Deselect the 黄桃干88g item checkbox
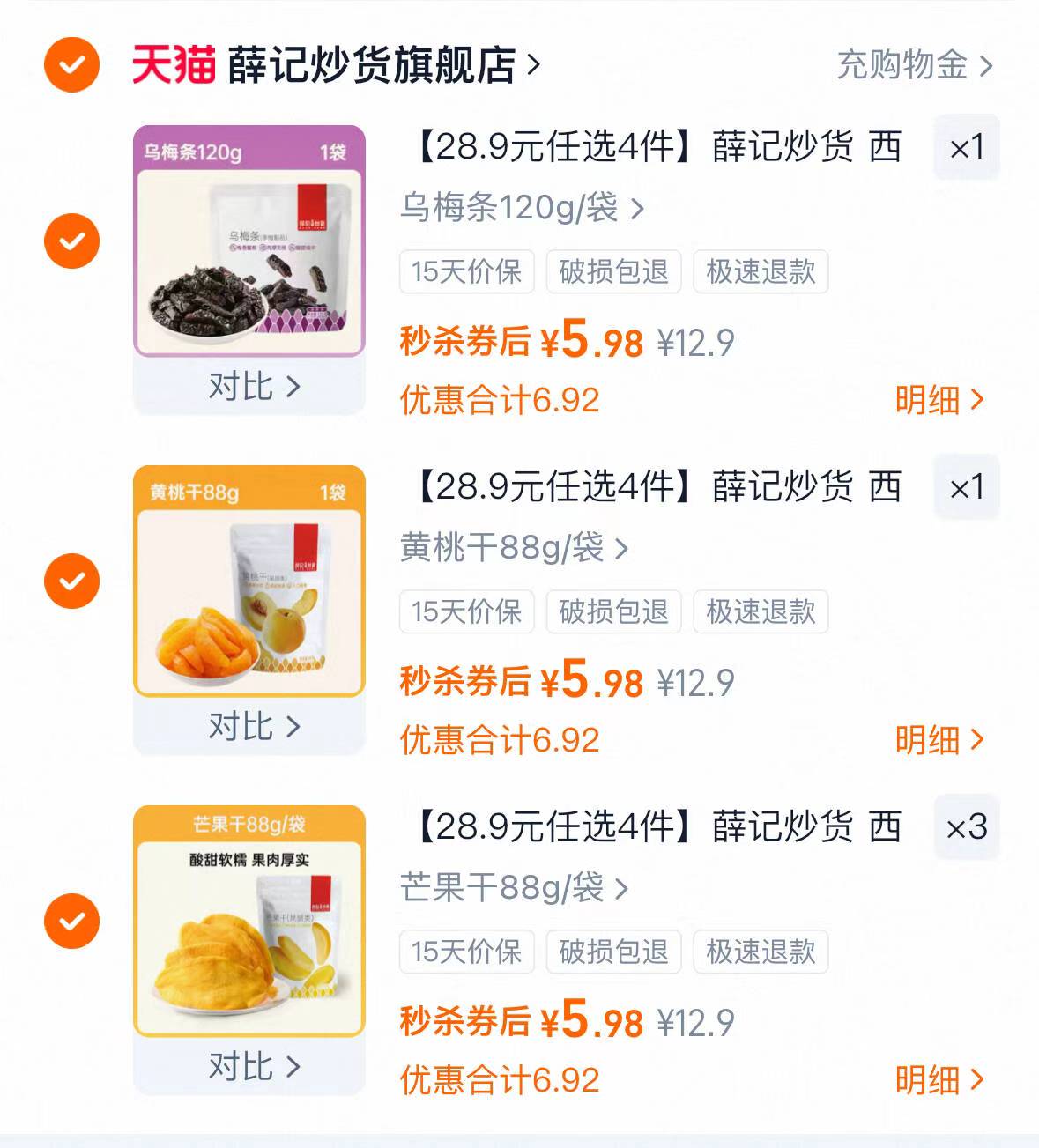Viewport: 1039px width, 1148px height. pyautogui.click(x=71, y=580)
